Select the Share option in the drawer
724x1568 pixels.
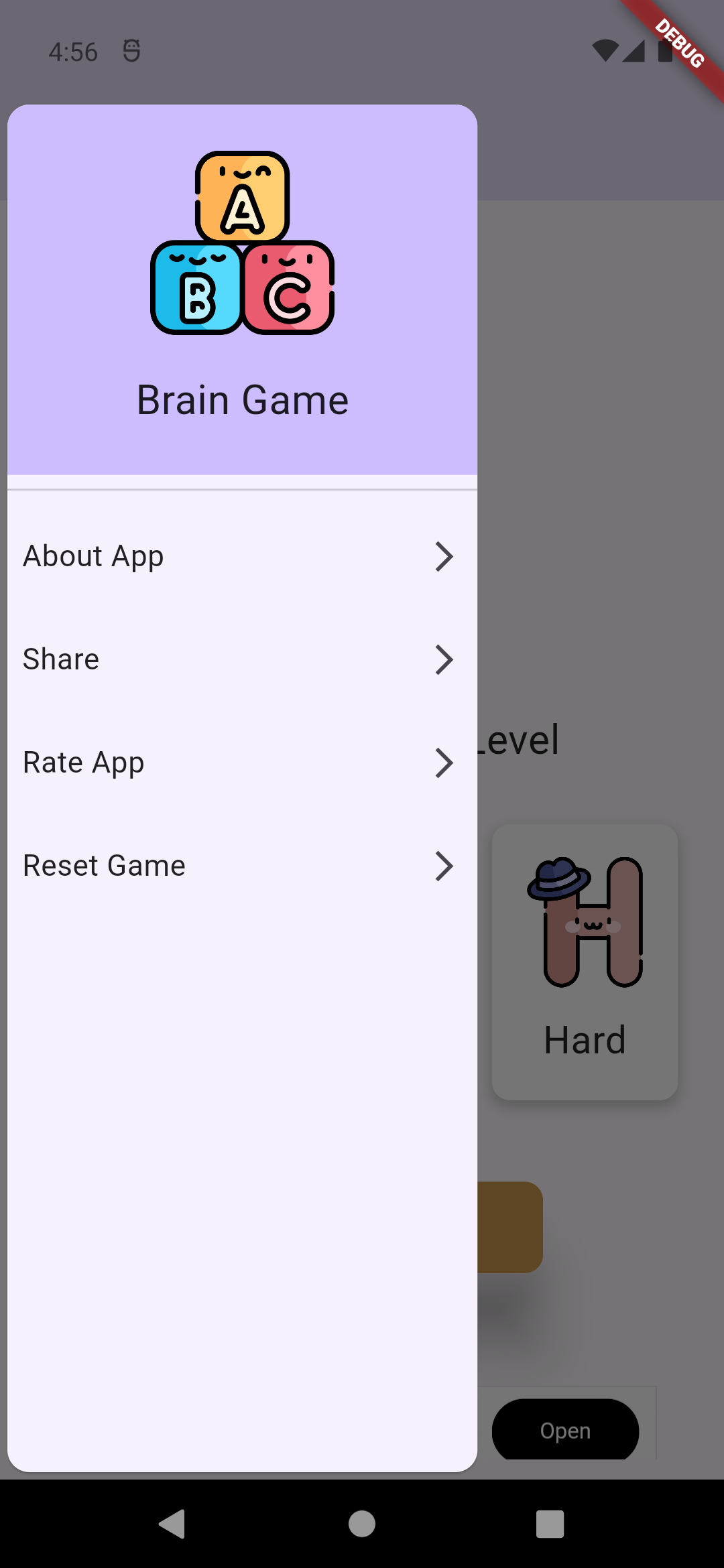(x=241, y=659)
